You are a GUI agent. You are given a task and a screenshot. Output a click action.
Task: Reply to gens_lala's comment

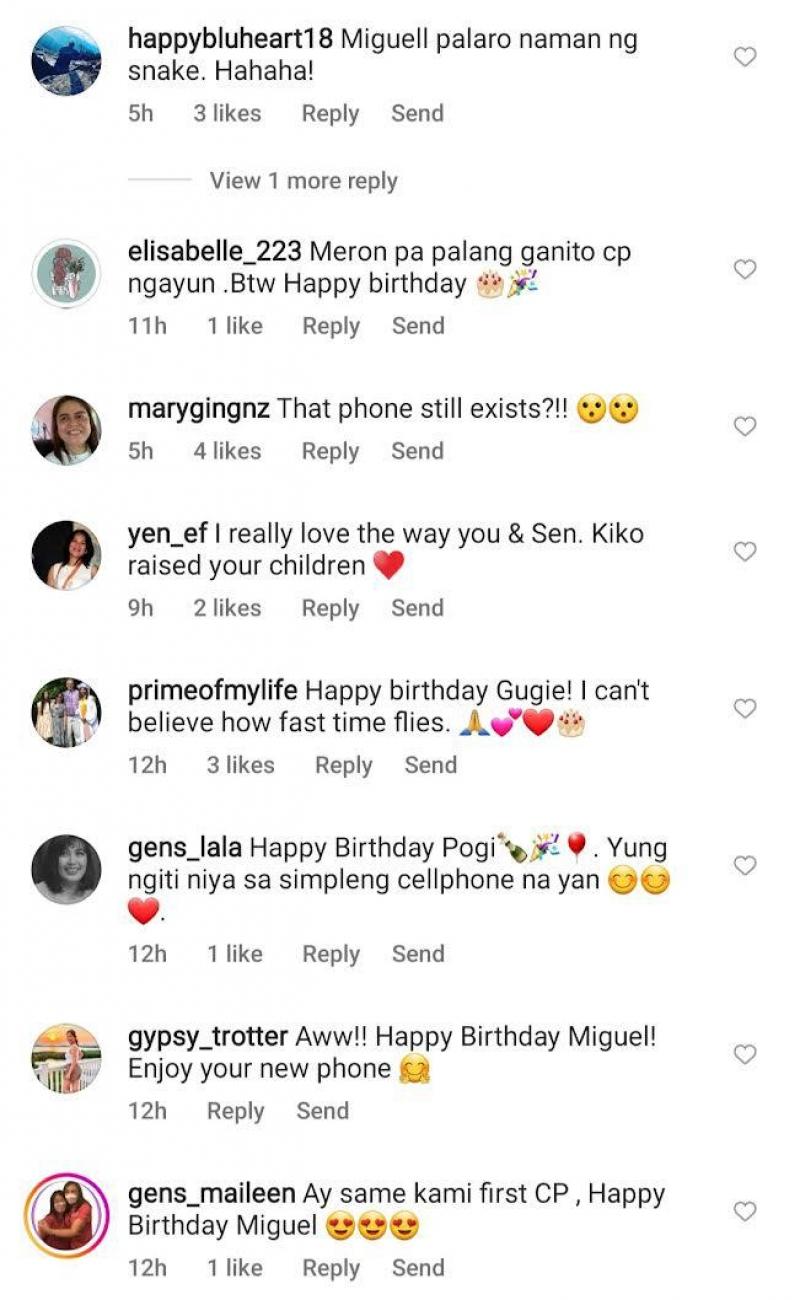330,954
